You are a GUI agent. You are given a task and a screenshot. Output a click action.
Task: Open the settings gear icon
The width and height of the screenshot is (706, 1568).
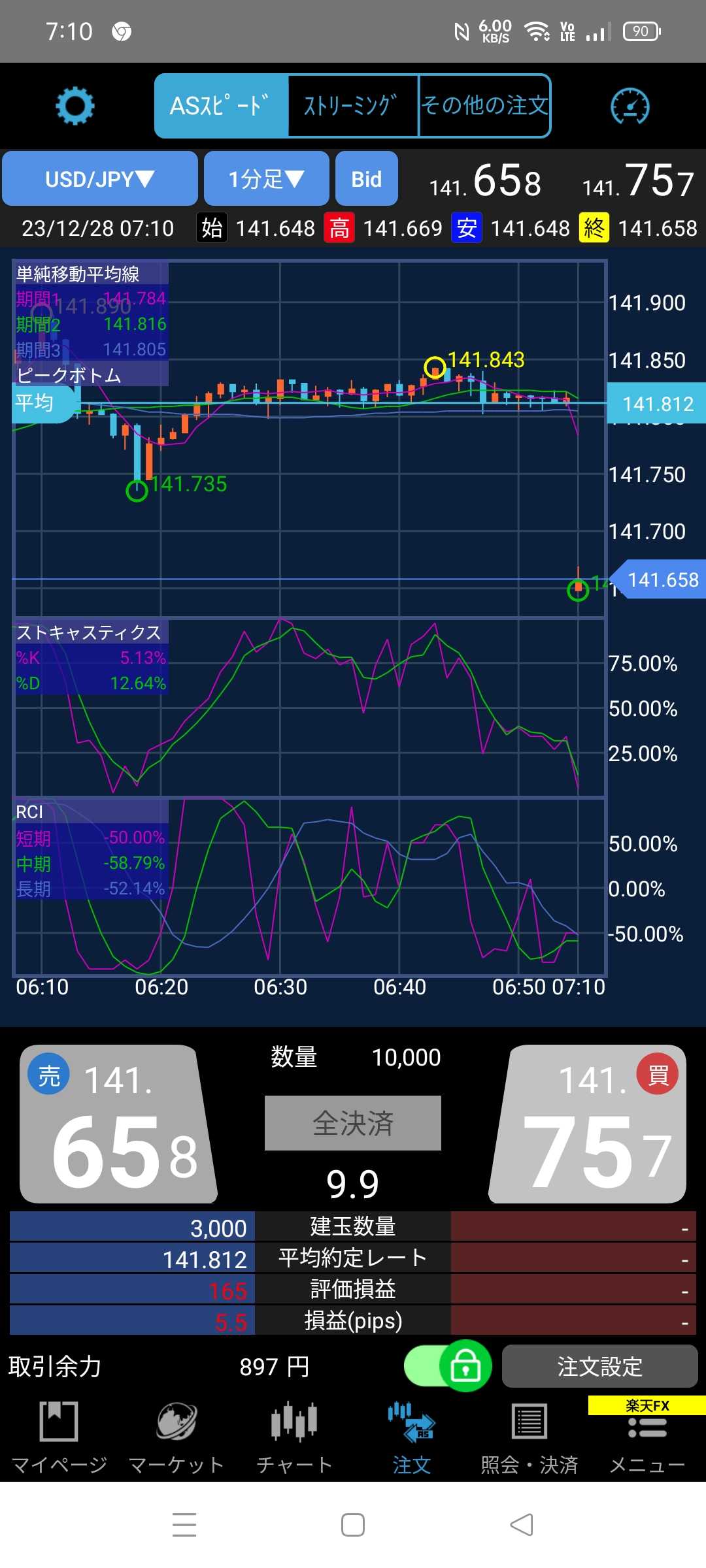tap(75, 106)
